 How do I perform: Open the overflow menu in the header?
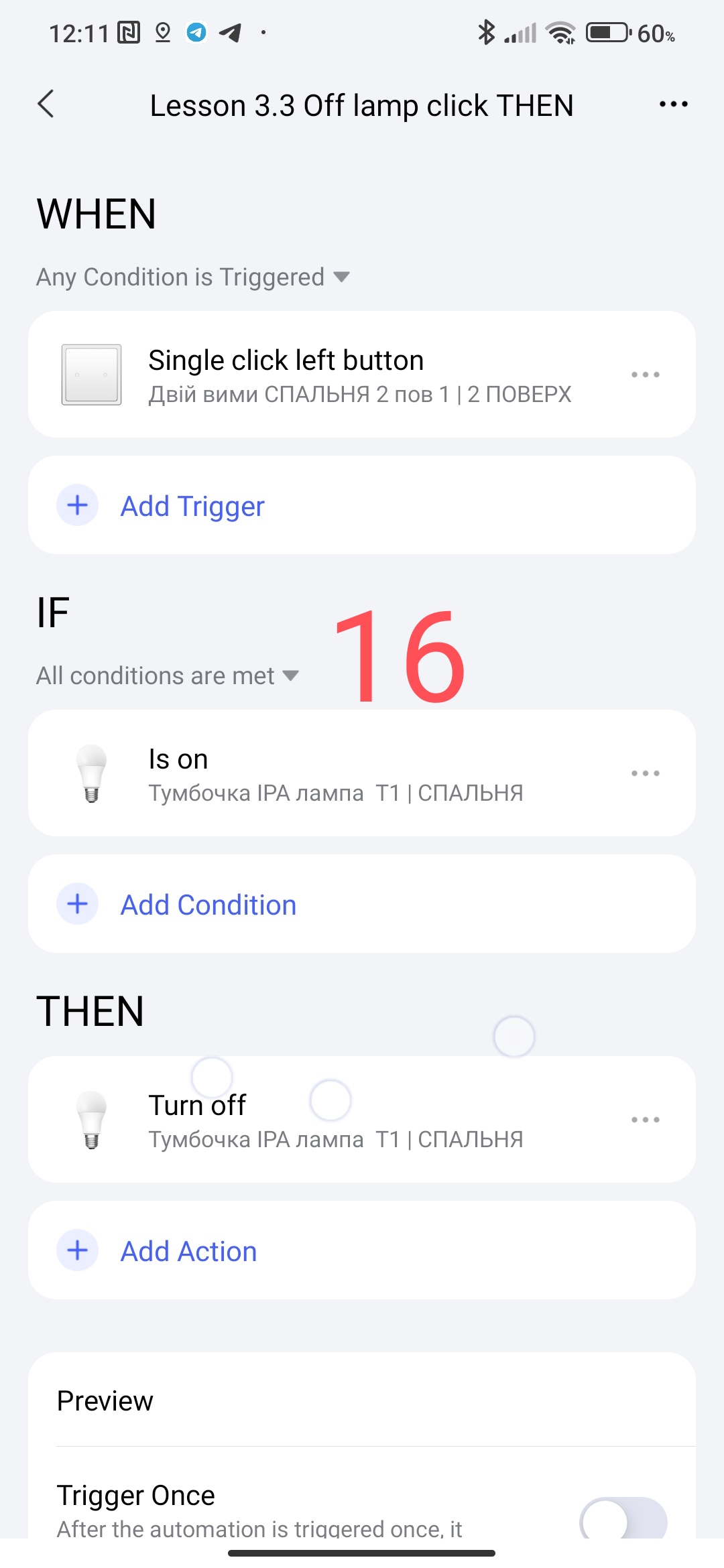[x=673, y=105]
